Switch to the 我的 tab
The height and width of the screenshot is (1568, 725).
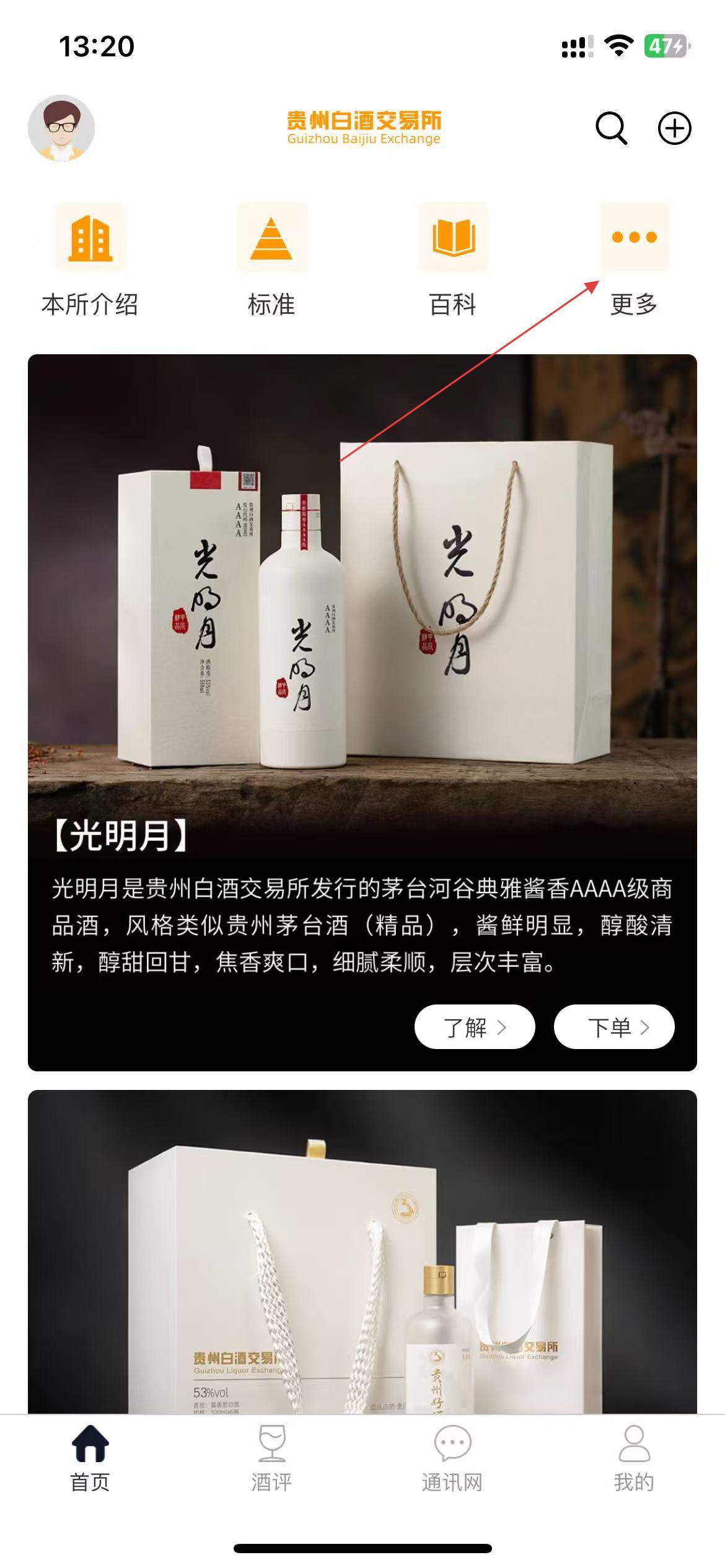[634, 1458]
